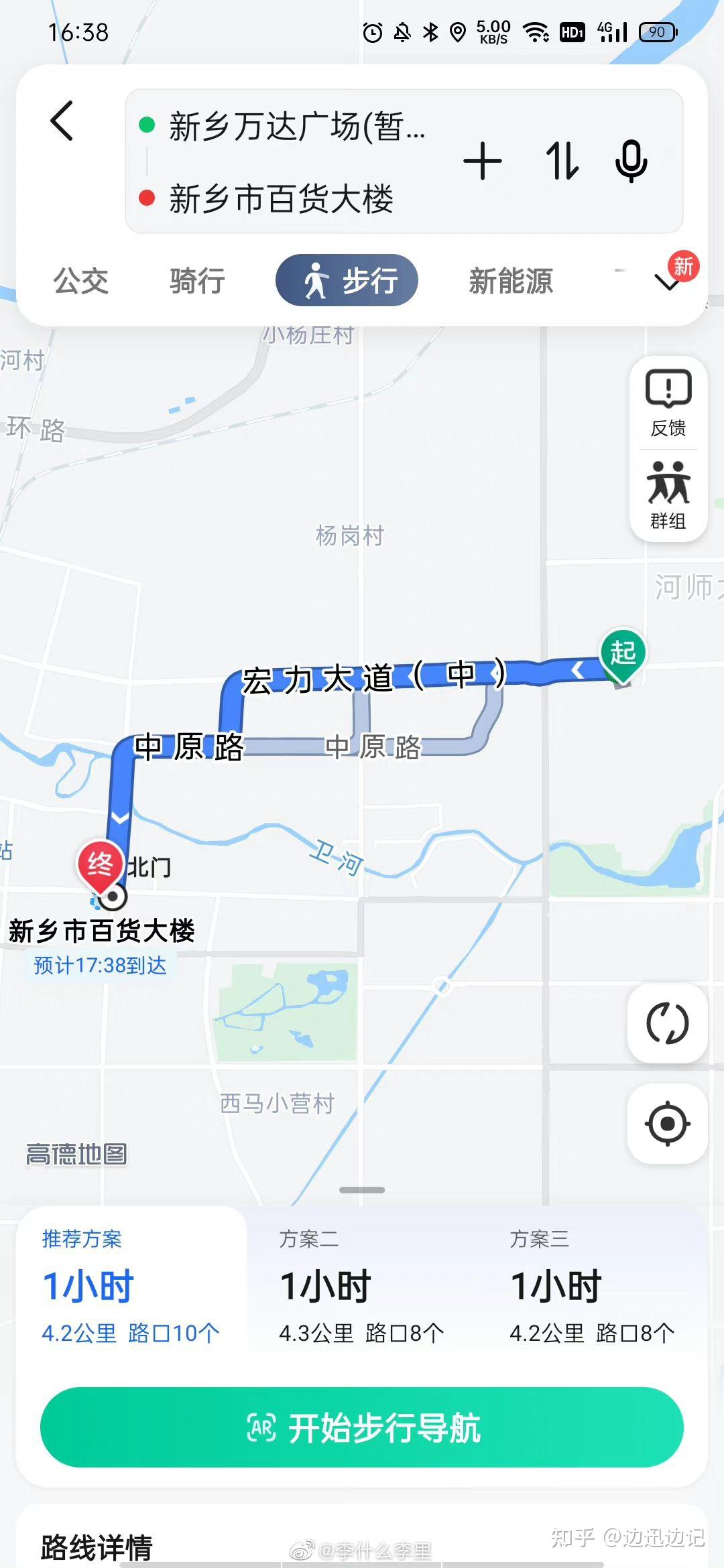Switch to 新能源 travel mode

[x=511, y=281]
